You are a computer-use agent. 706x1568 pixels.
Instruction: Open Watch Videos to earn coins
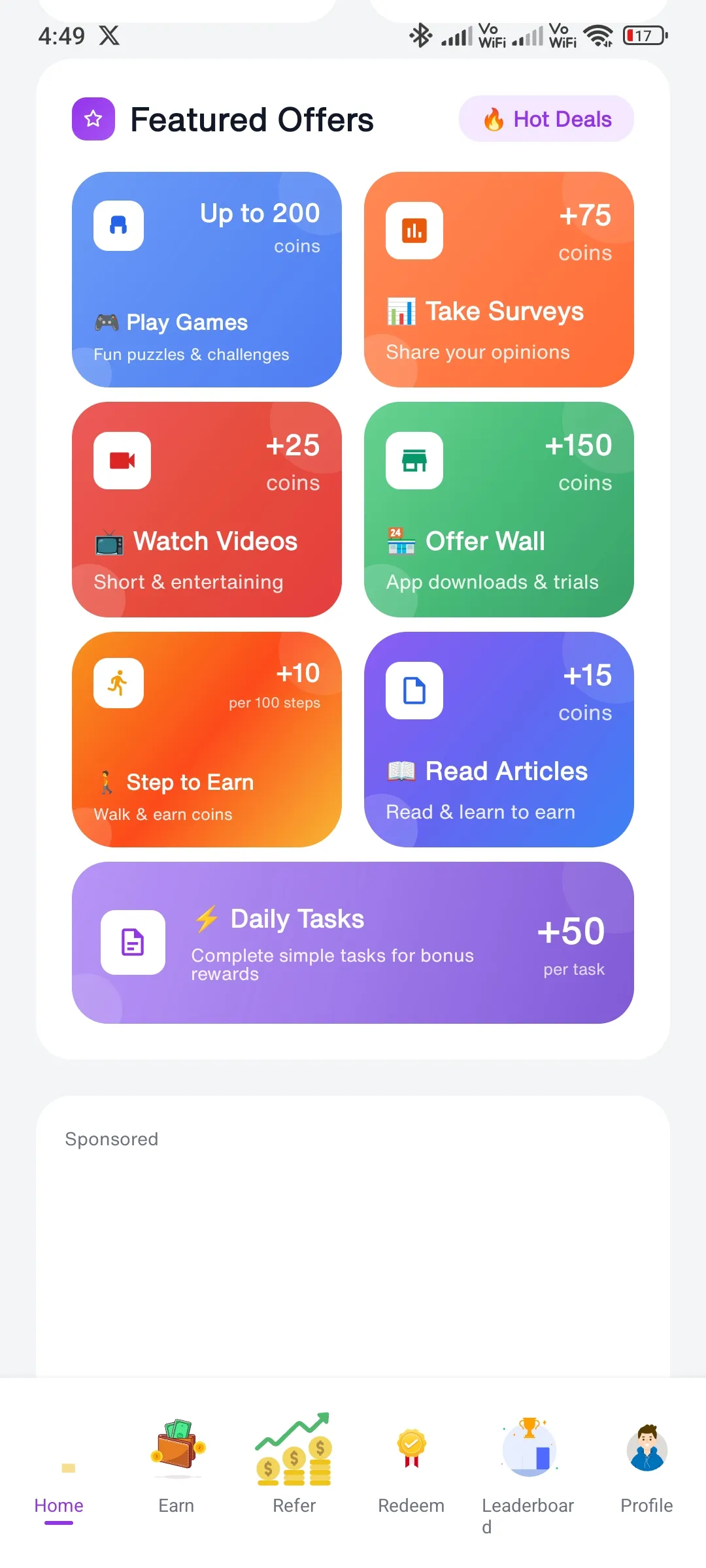tap(207, 510)
